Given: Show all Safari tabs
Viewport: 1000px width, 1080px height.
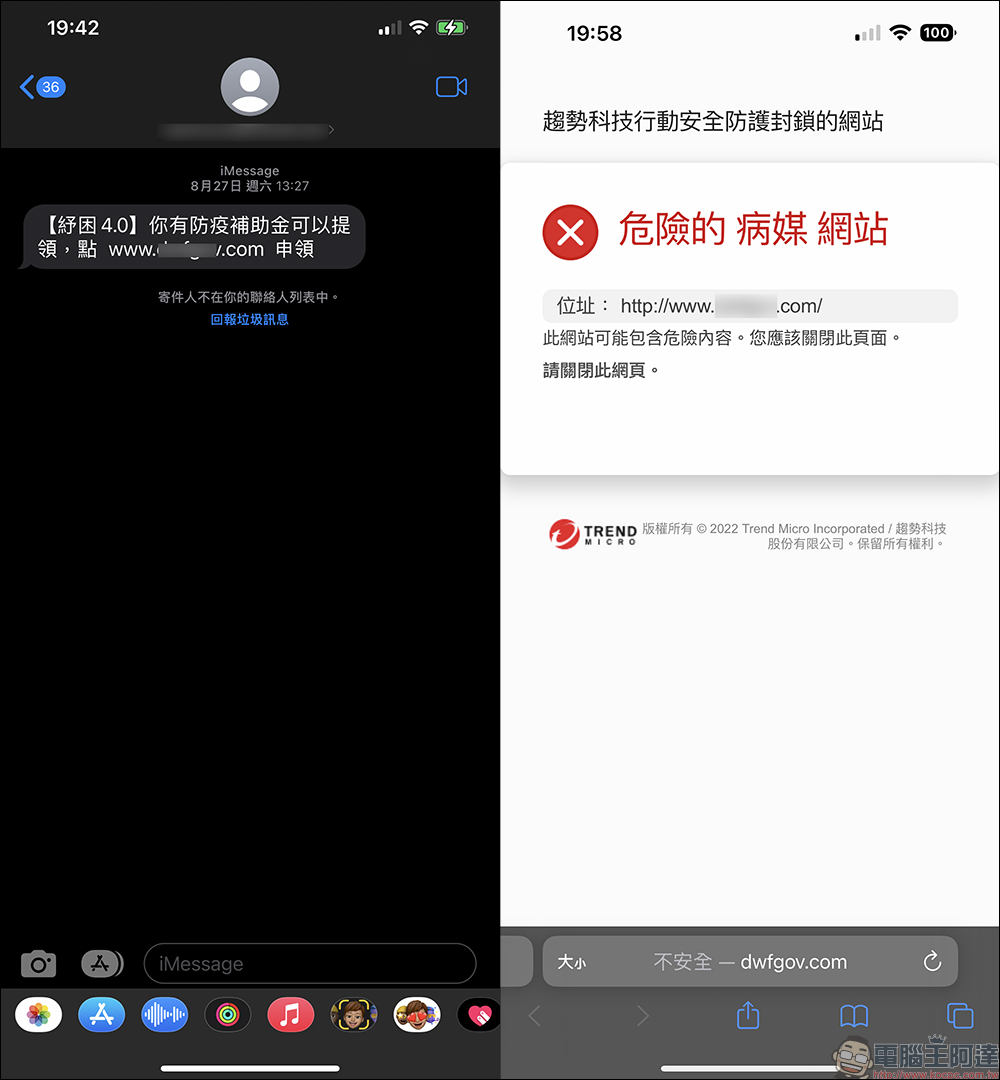Looking at the screenshot, I should 960,1016.
